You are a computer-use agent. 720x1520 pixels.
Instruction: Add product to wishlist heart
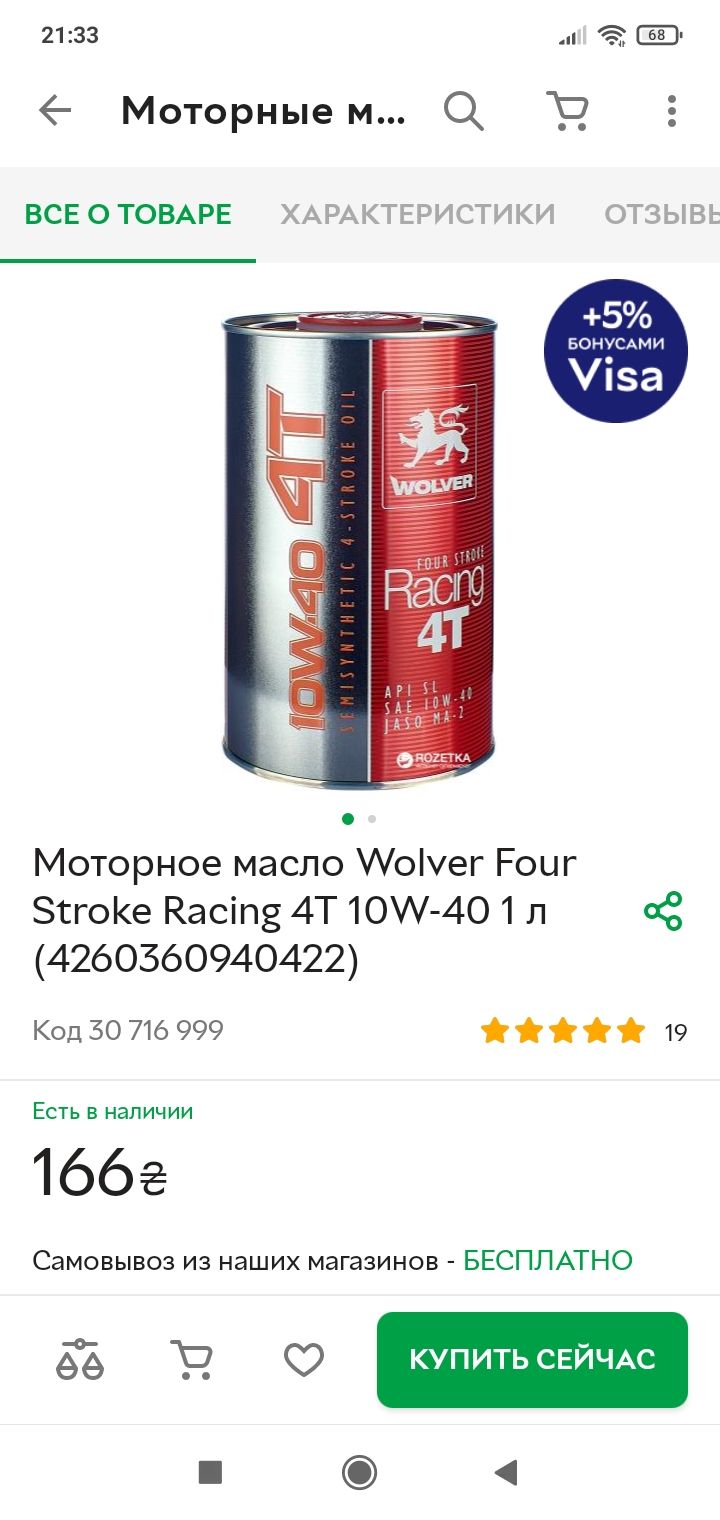tap(303, 1360)
